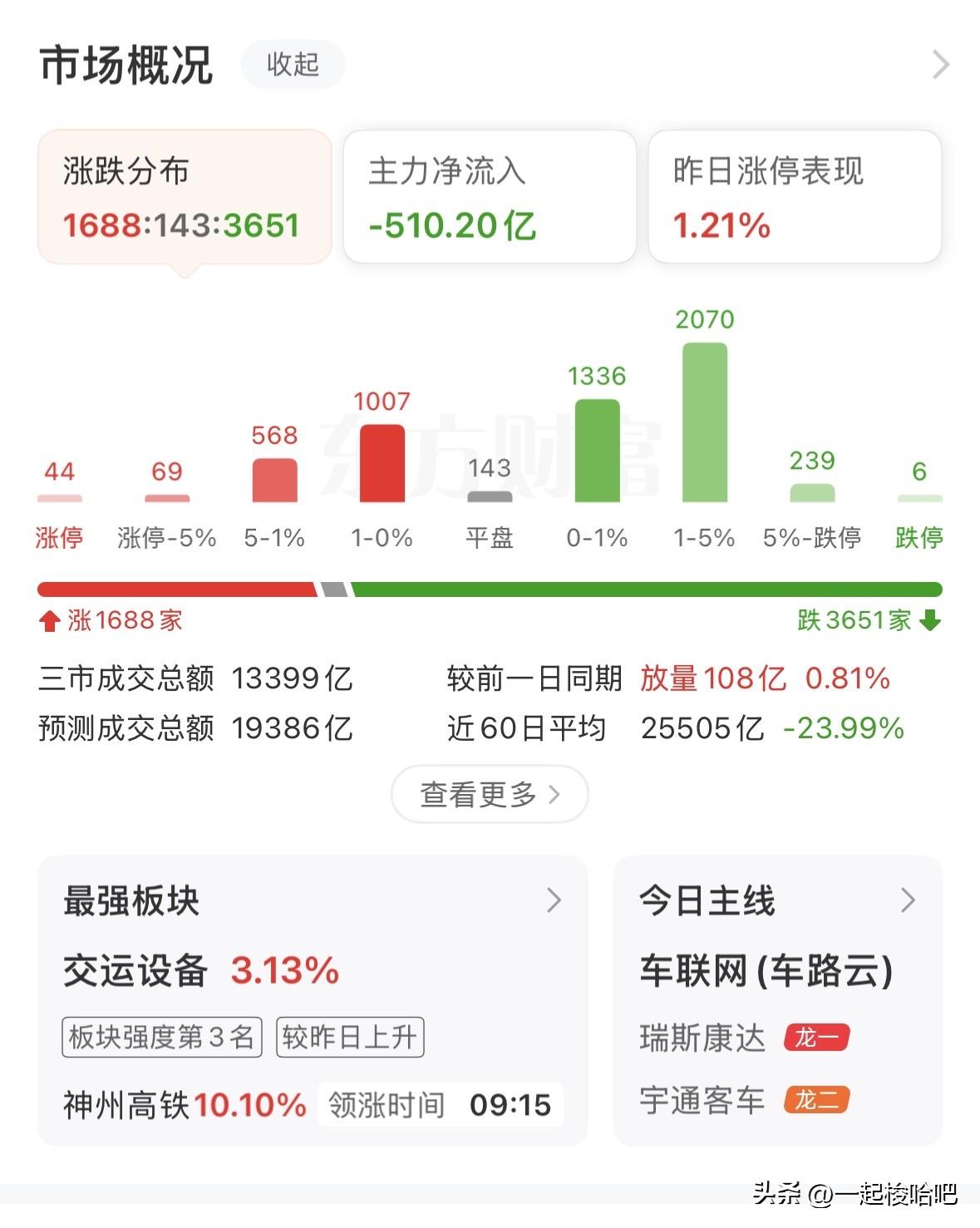Click the down arrow next to 跌3651家

click(928, 619)
